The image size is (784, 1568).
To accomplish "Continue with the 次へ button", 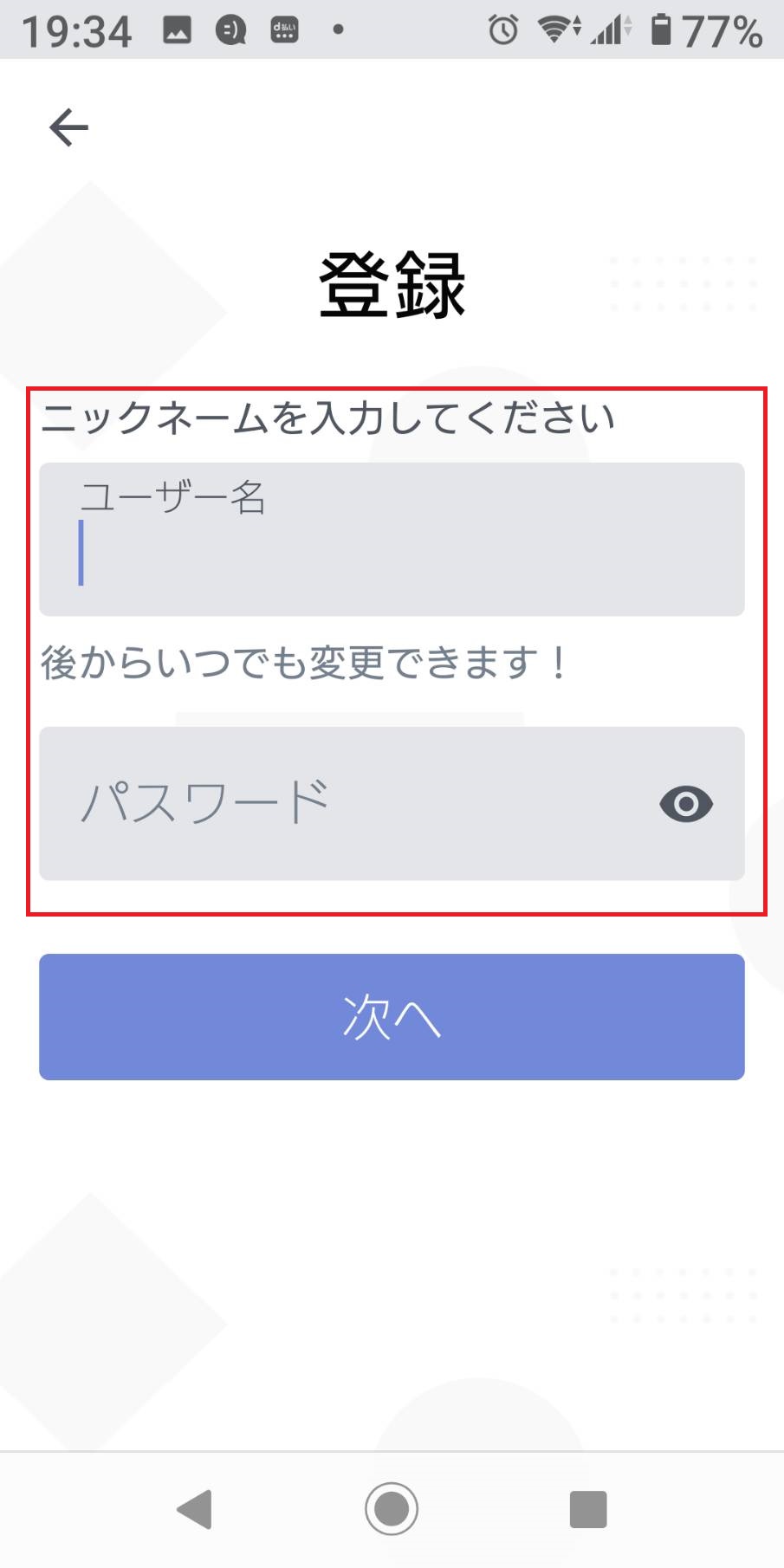I will tap(392, 1016).
